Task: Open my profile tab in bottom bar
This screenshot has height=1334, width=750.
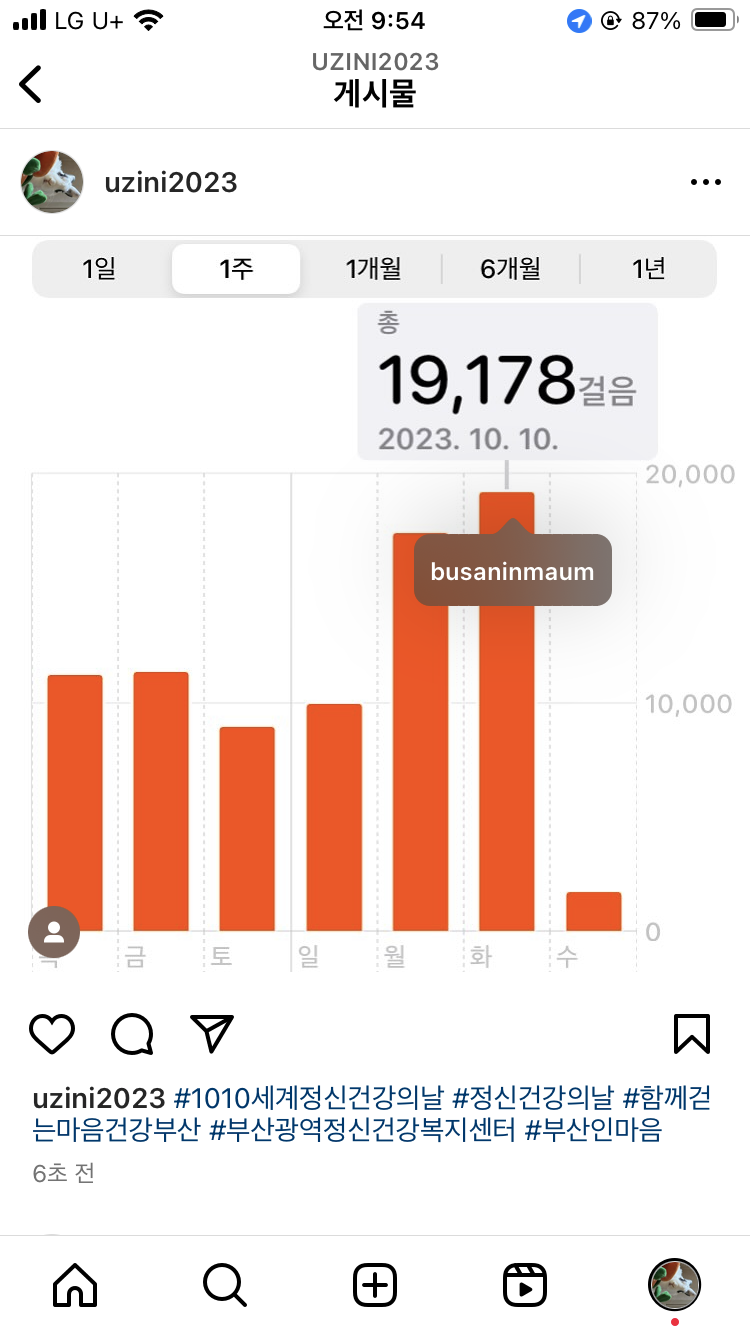Action: (x=674, y=1284)
